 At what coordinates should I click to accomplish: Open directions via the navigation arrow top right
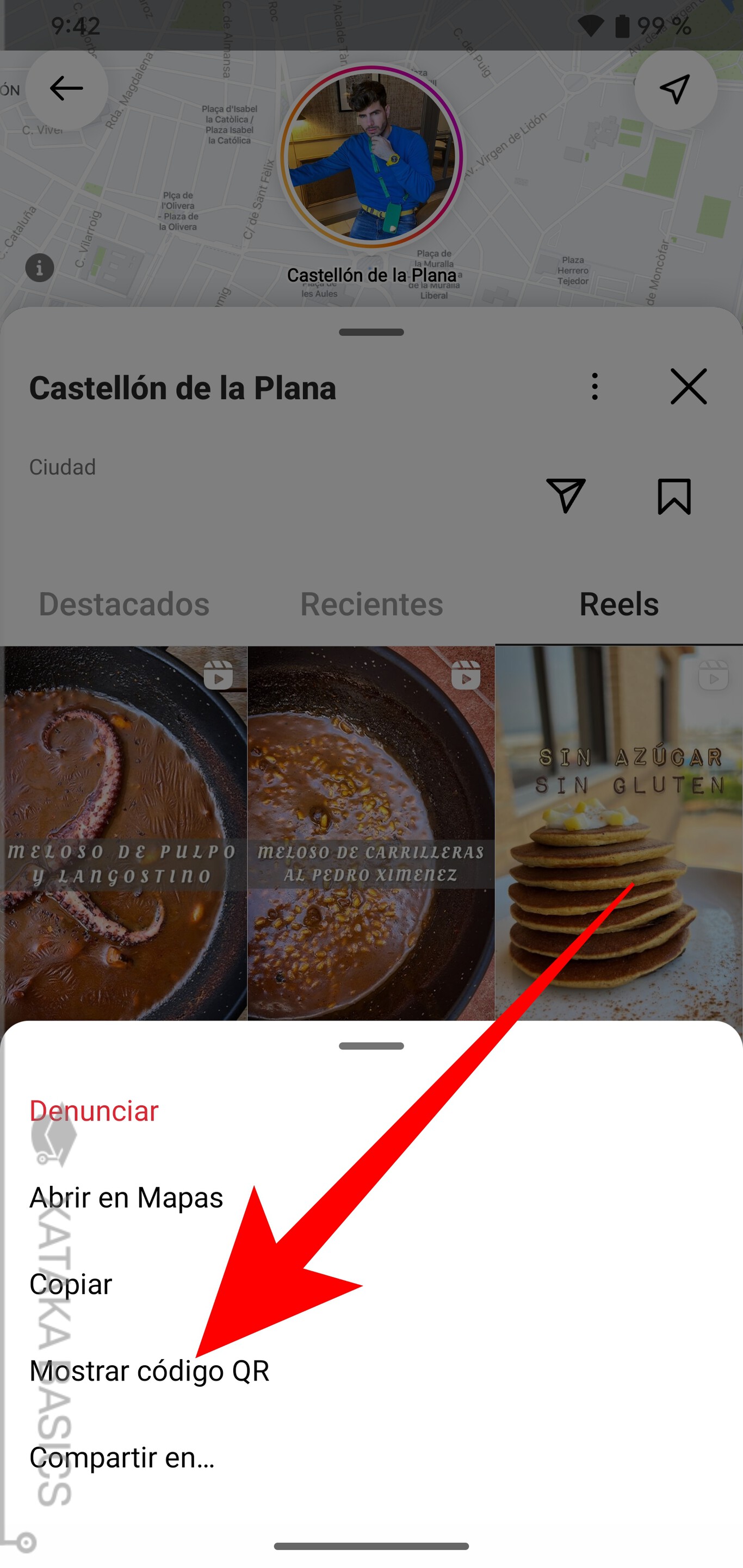pos(676,88)
